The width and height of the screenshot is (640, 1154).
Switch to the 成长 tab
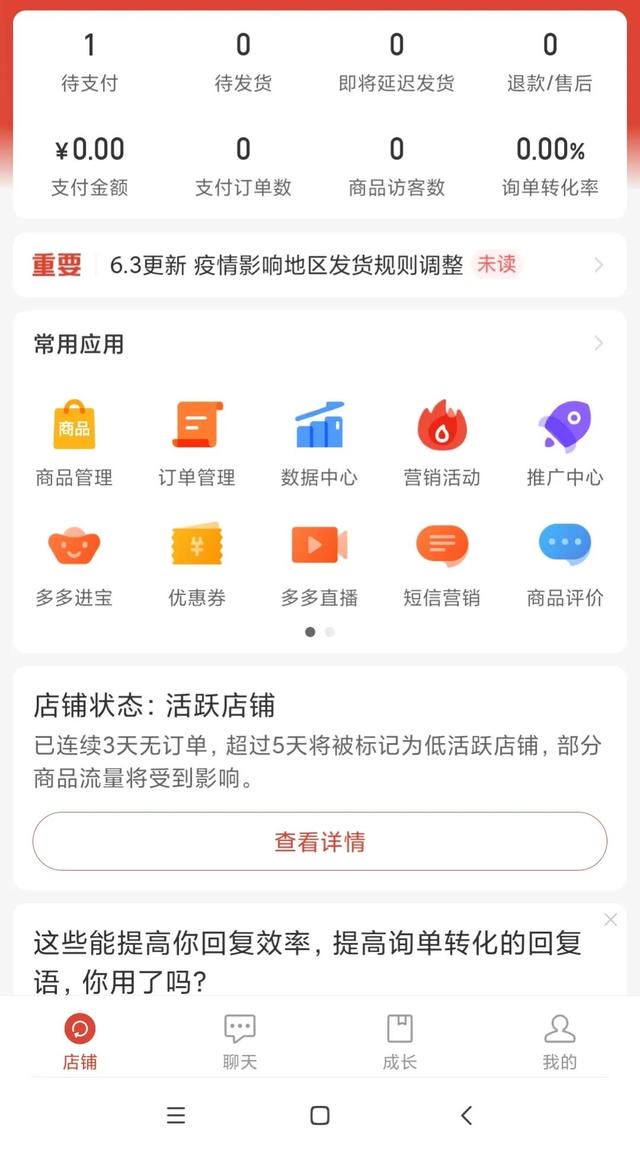coord(399,1042)
